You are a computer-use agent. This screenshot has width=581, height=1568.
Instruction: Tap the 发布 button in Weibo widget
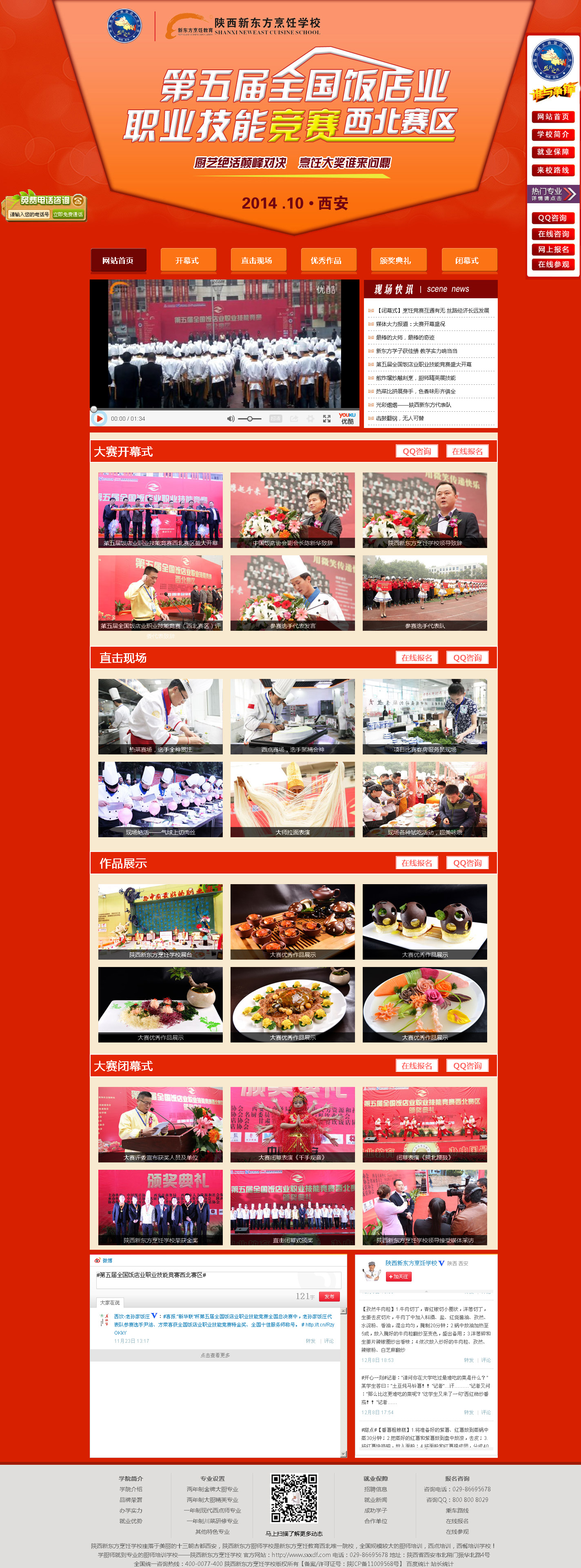click(x=329, y=1297)
